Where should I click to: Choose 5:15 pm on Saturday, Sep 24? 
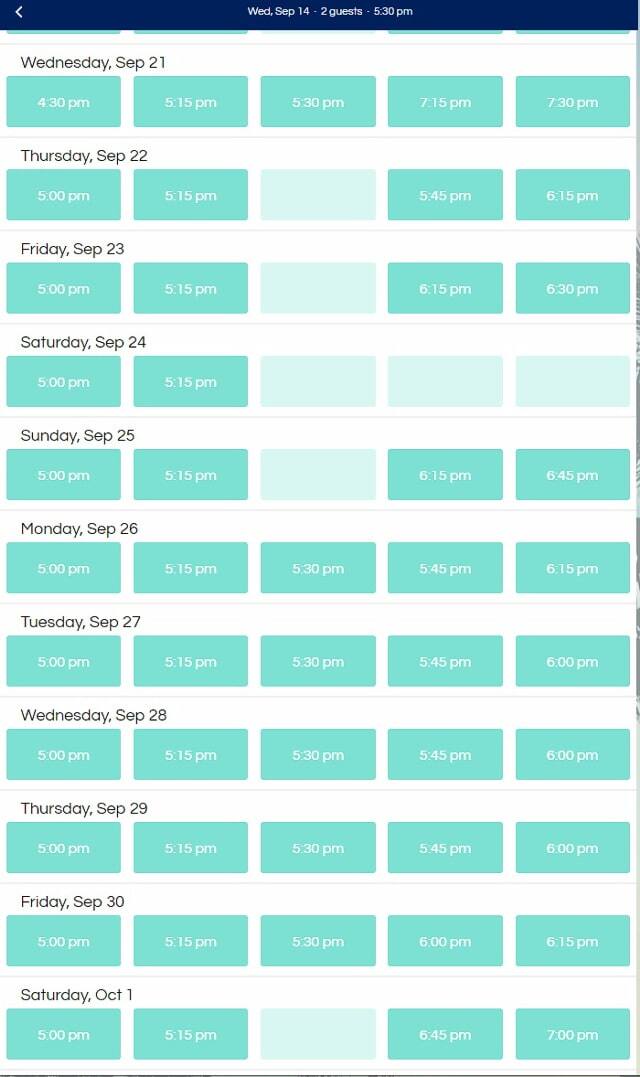[190, 382]
